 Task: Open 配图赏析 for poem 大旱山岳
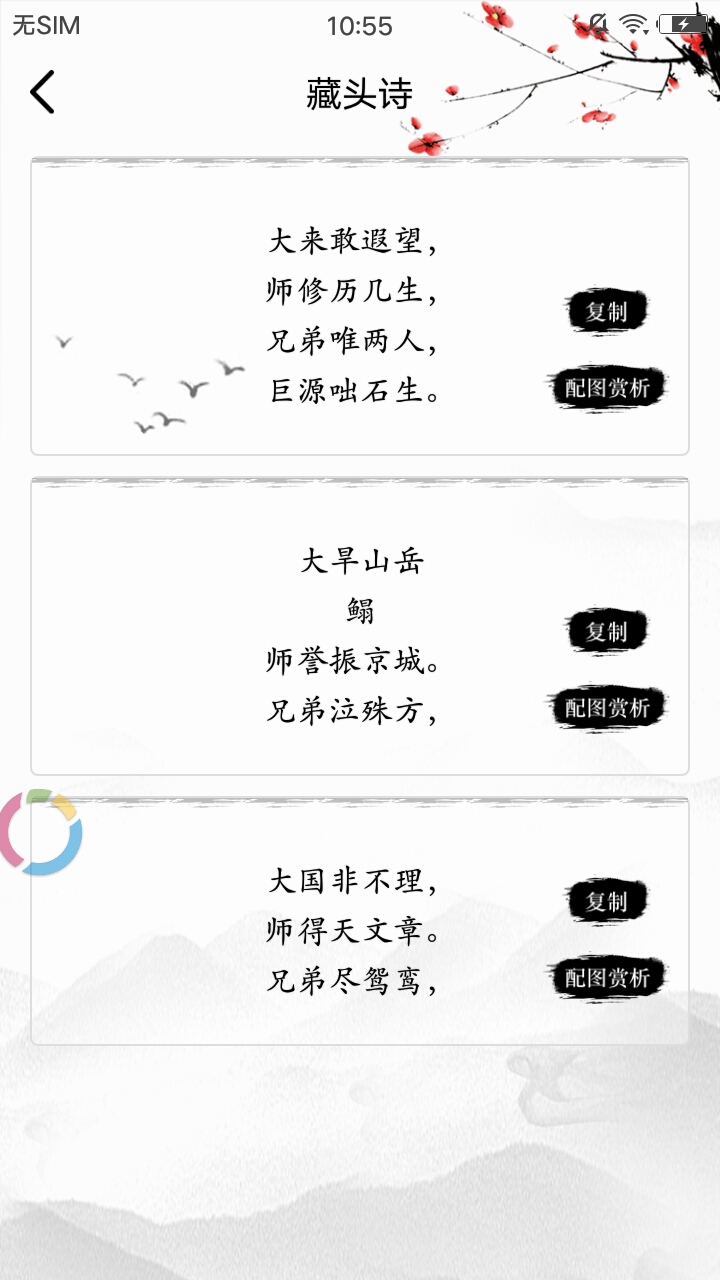point(606,708)
